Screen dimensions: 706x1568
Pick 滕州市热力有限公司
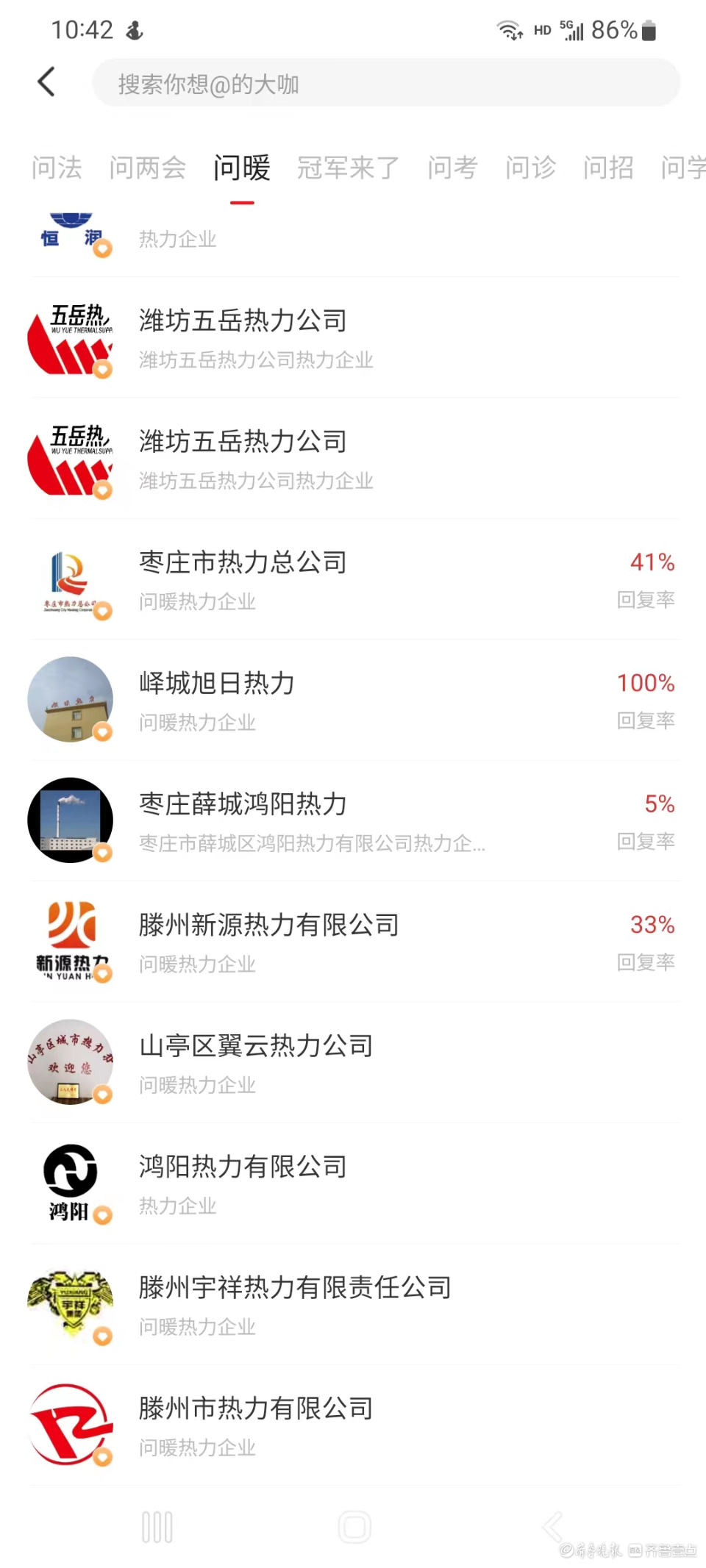coord(256,1408)
